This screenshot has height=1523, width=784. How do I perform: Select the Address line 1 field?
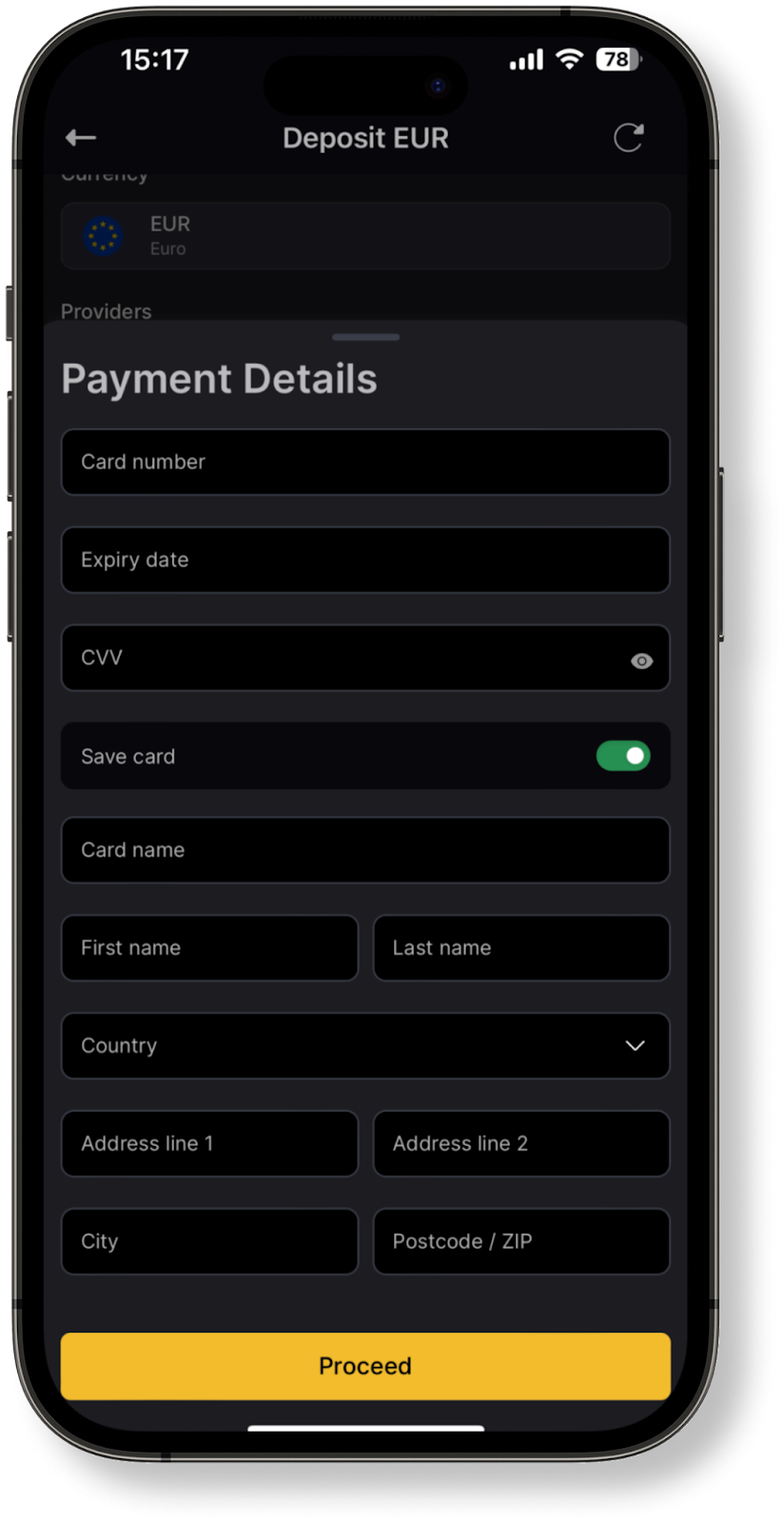coord(209,1143)
